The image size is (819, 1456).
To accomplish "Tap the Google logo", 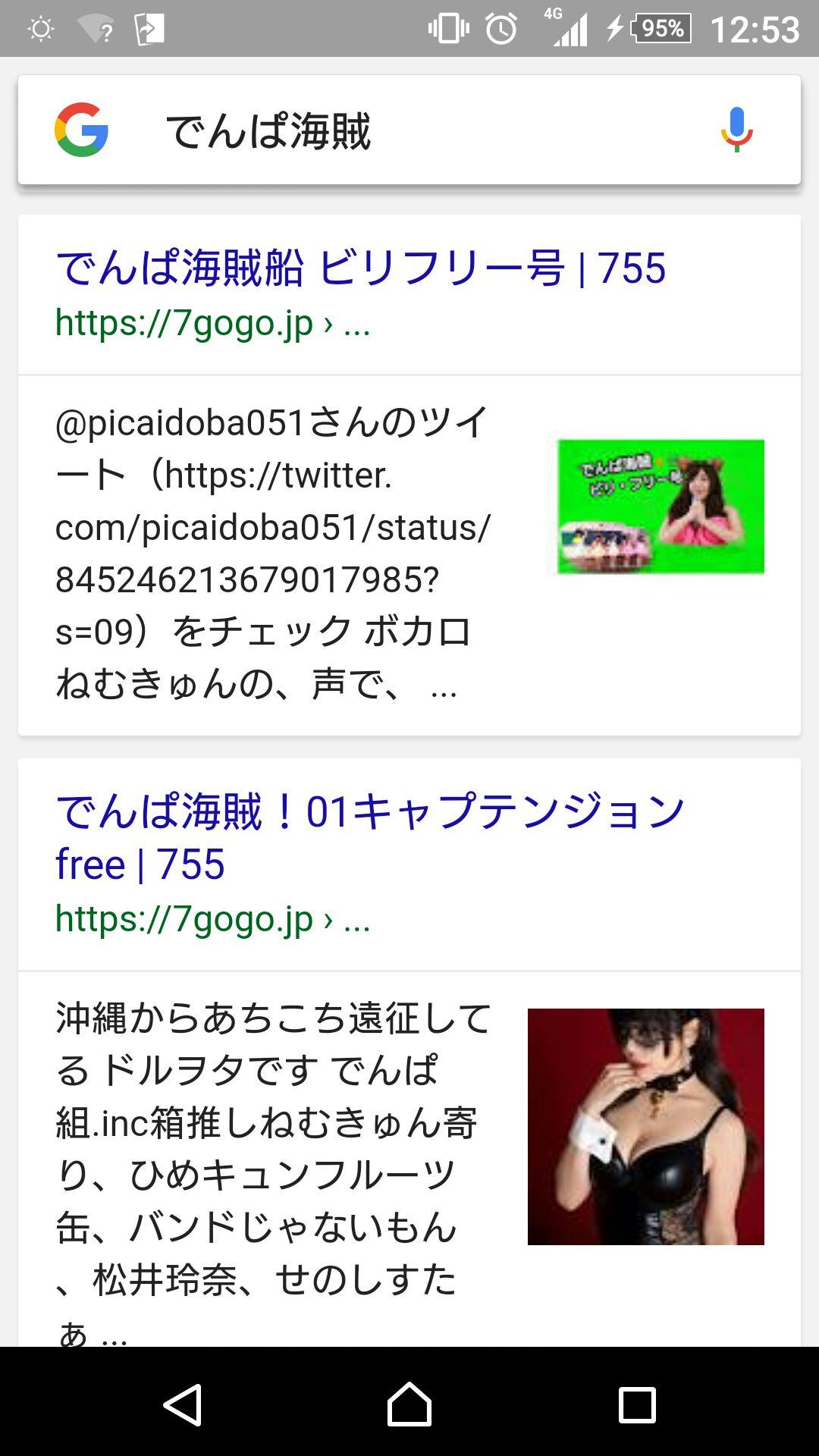I will (x=82, y=130).
